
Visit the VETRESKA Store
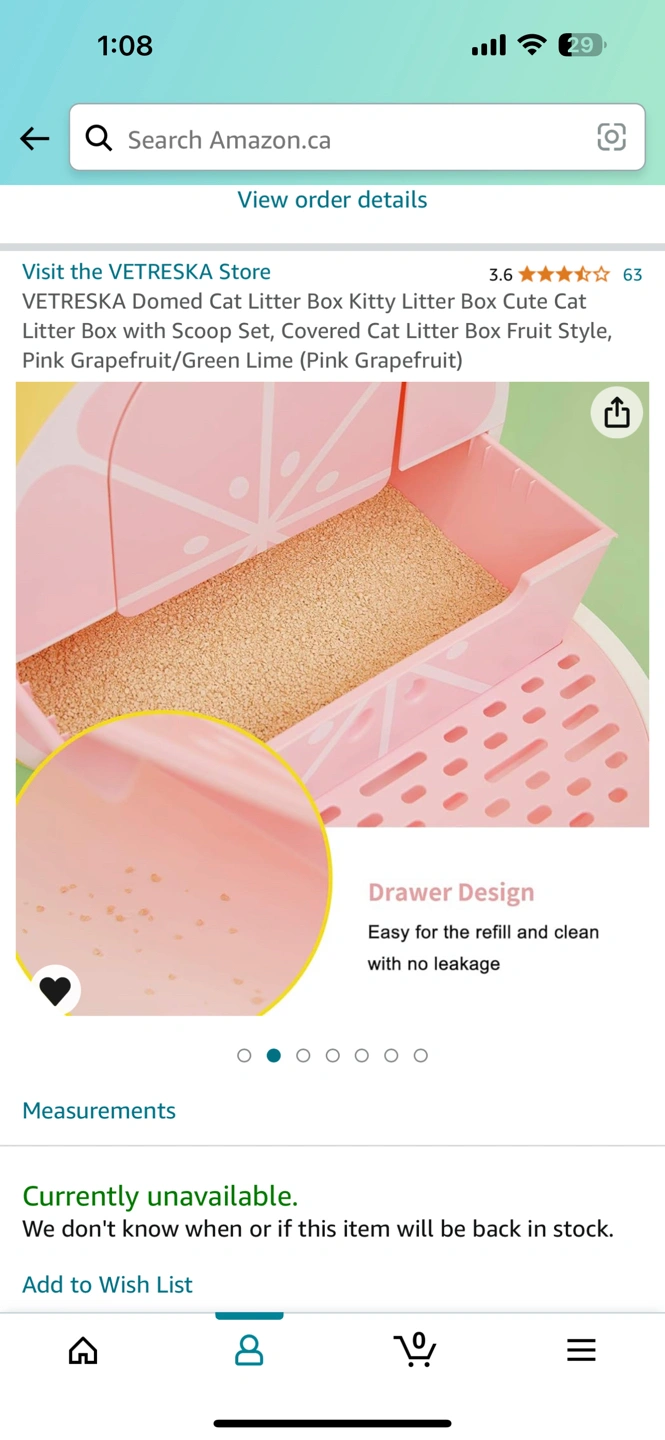(x=146, y=272)
